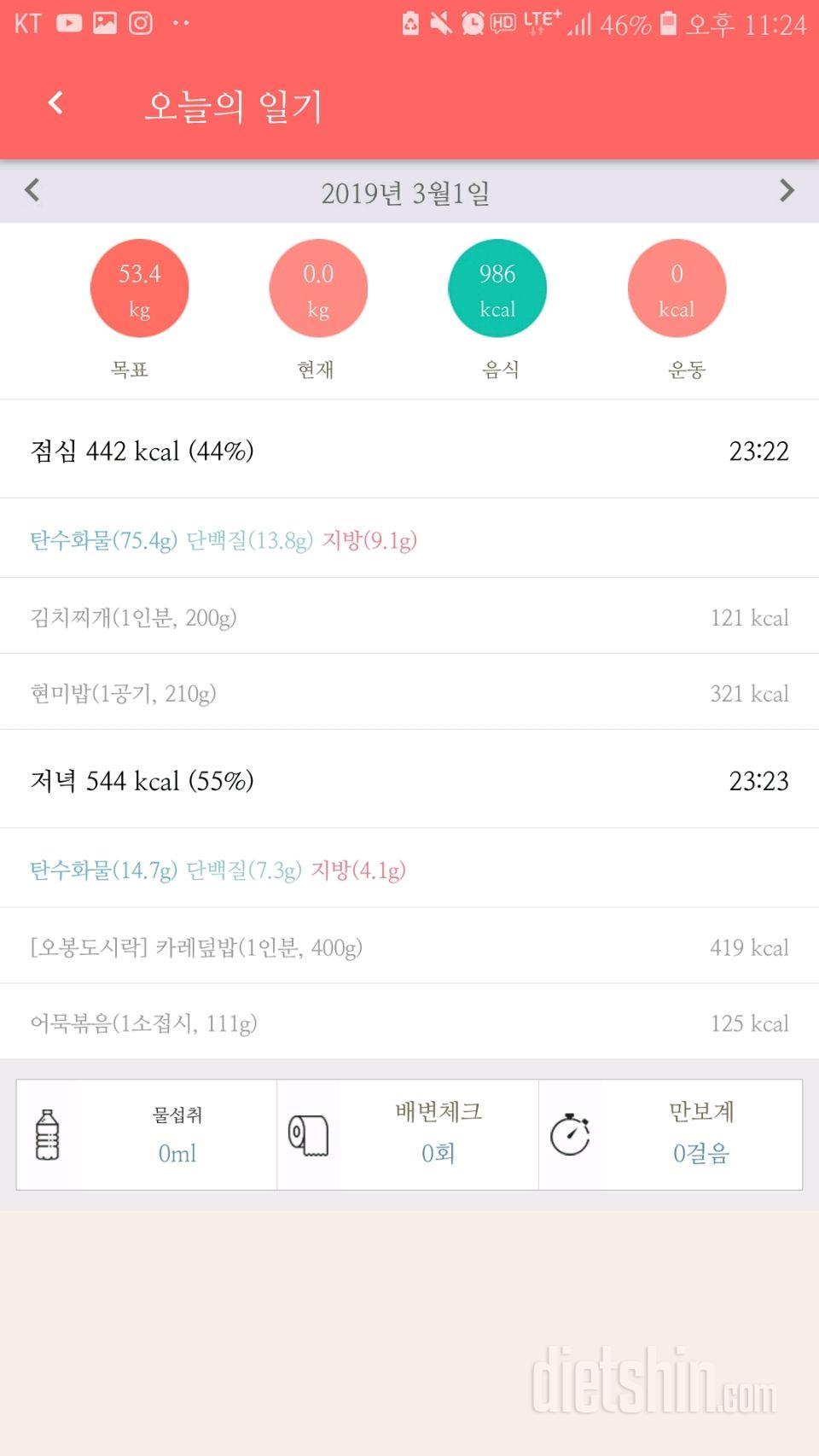819x1456 pixels.
Task: Open the 만보계 step counter
Action: pyautogui.click(x=671, y=1135)
